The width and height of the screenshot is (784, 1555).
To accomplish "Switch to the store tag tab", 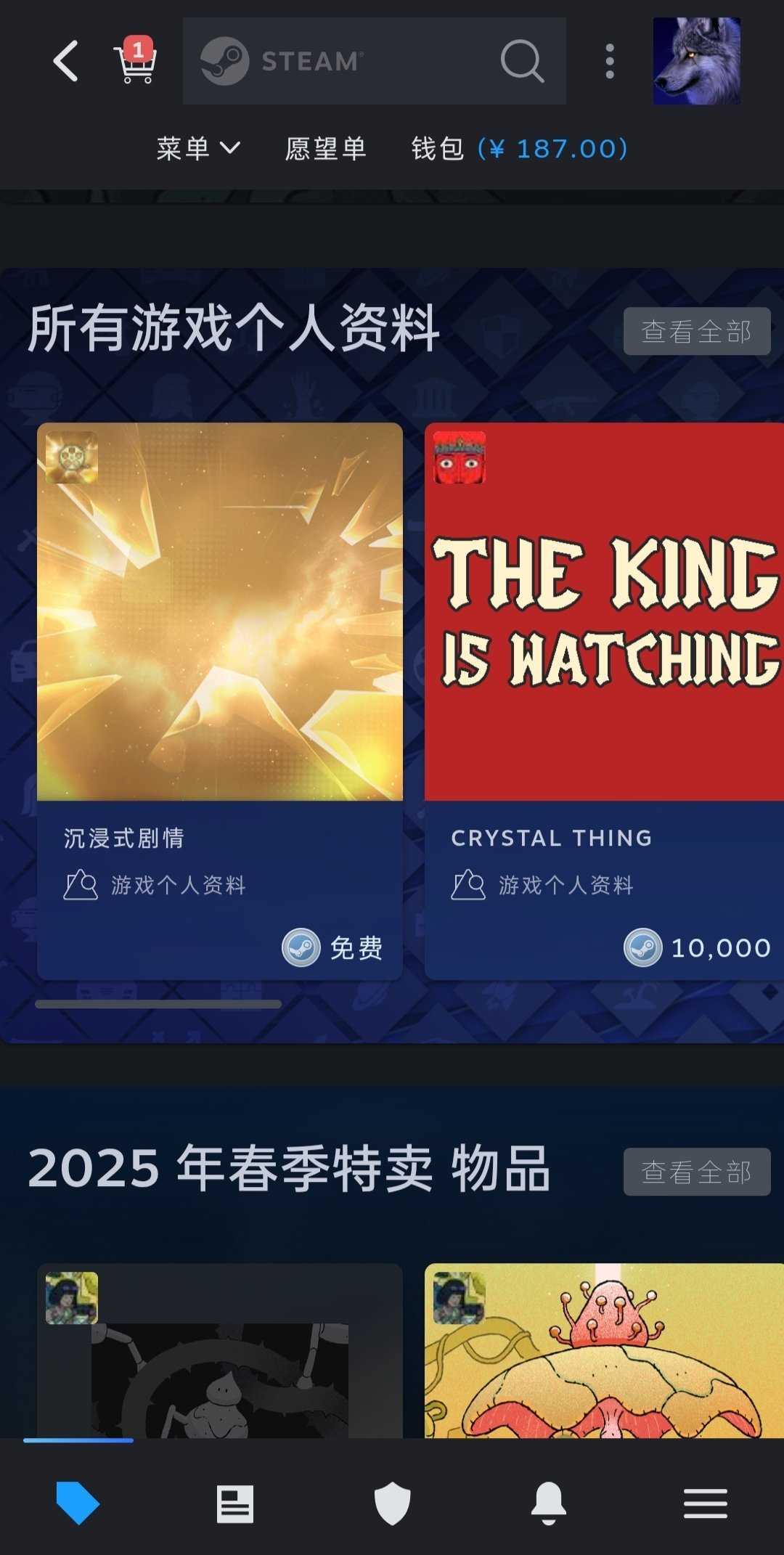I will [78, 1503].
